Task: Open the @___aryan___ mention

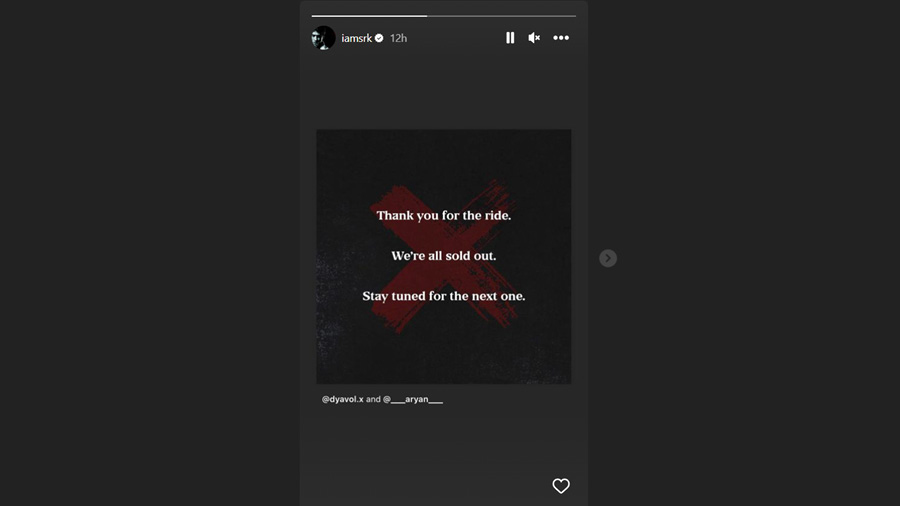Action: 413,399
